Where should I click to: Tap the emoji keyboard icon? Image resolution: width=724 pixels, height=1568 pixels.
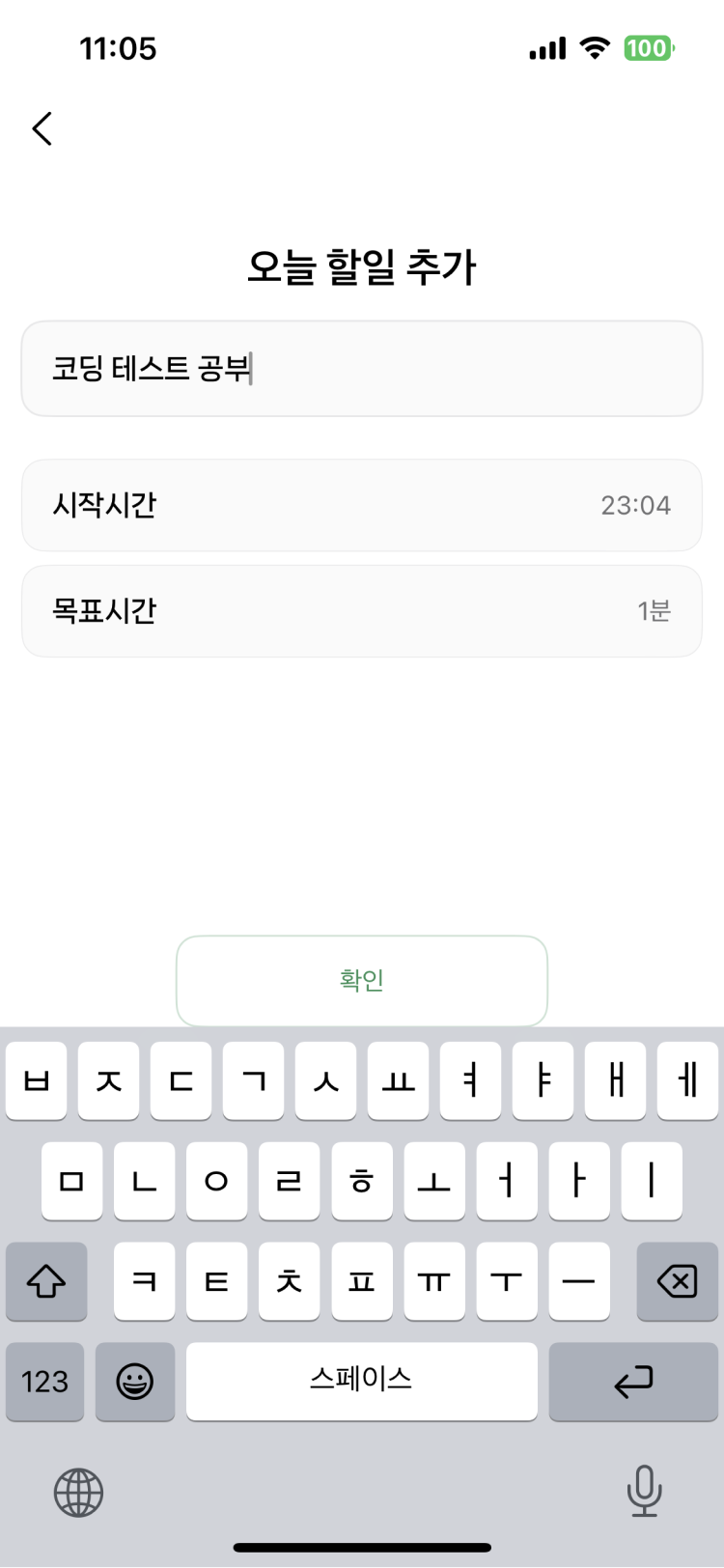coord(135,1382)
